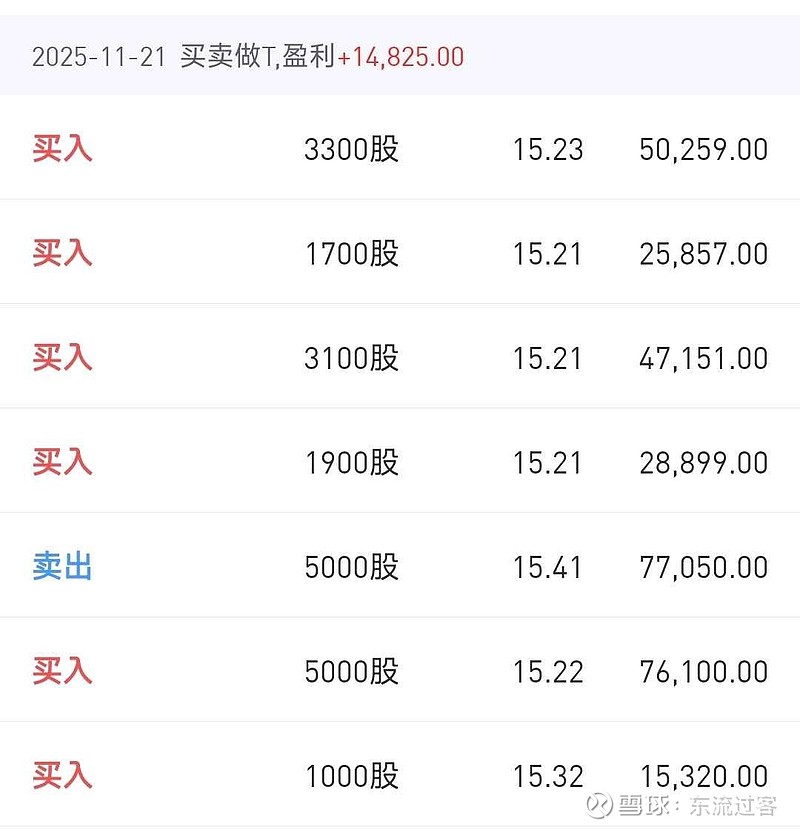
Task: Click the sell price 15.41
Action: [549, 565]
